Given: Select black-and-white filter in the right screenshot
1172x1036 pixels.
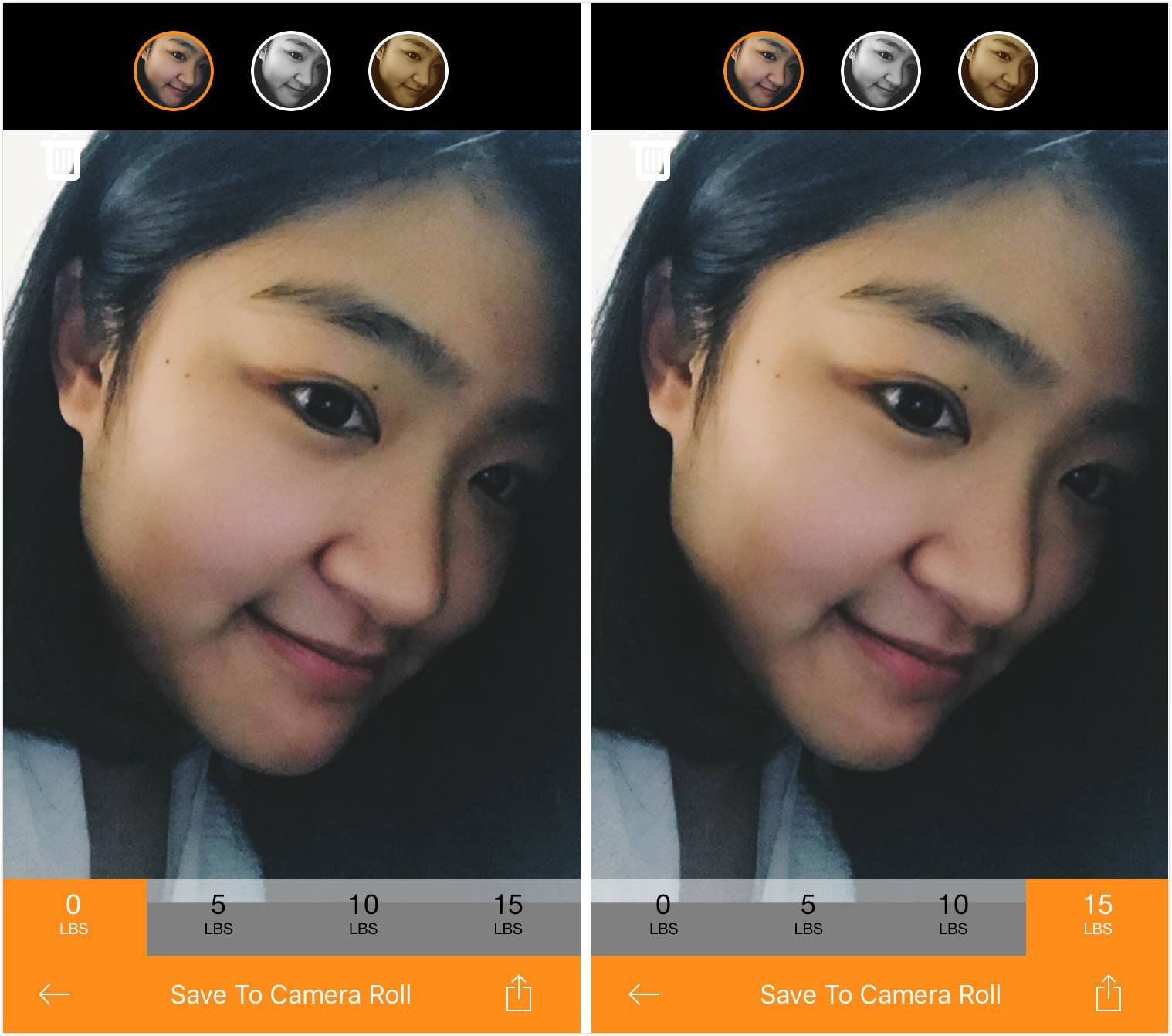Looking at the screenshot, I should (x=881, y=71).
